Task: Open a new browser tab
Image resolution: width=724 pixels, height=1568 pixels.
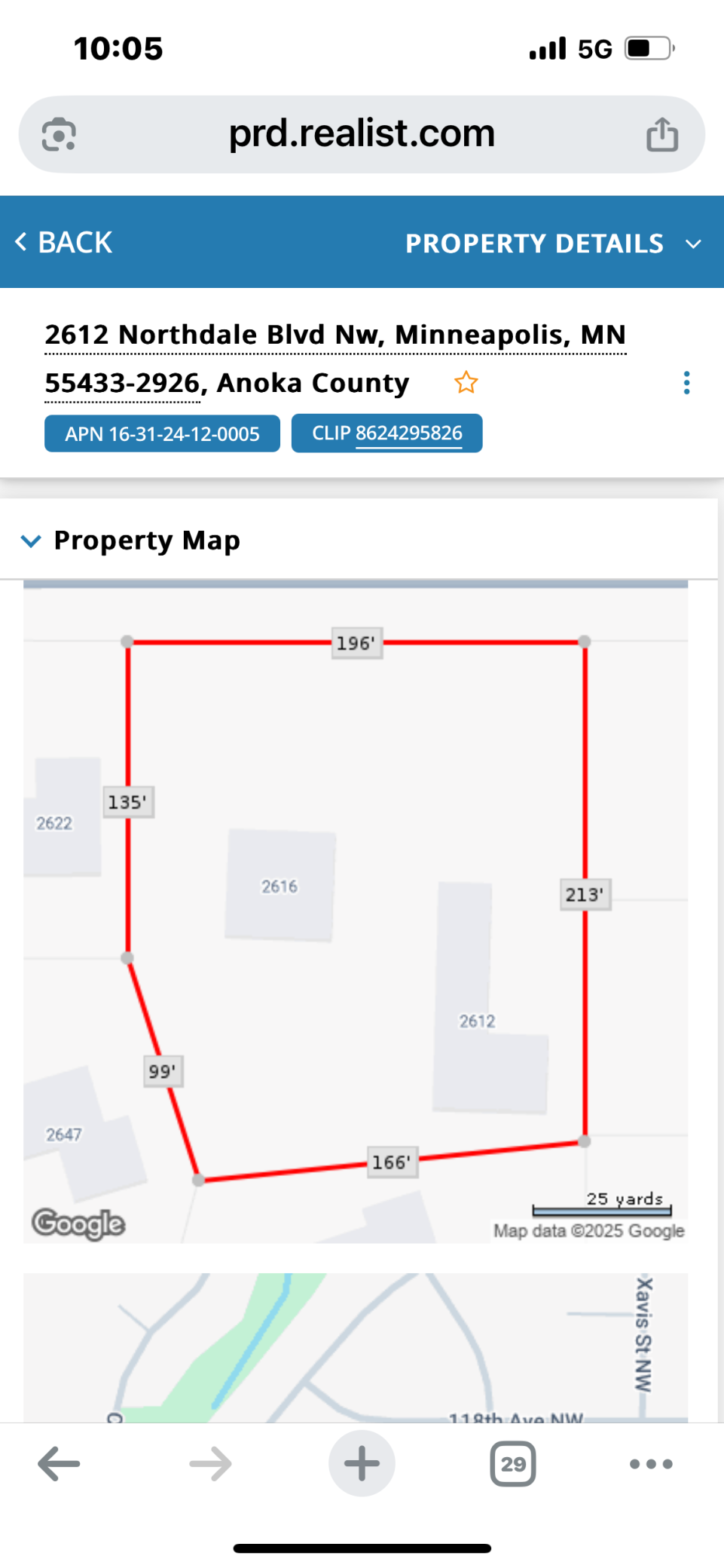Action: [x=362, y=1463]
